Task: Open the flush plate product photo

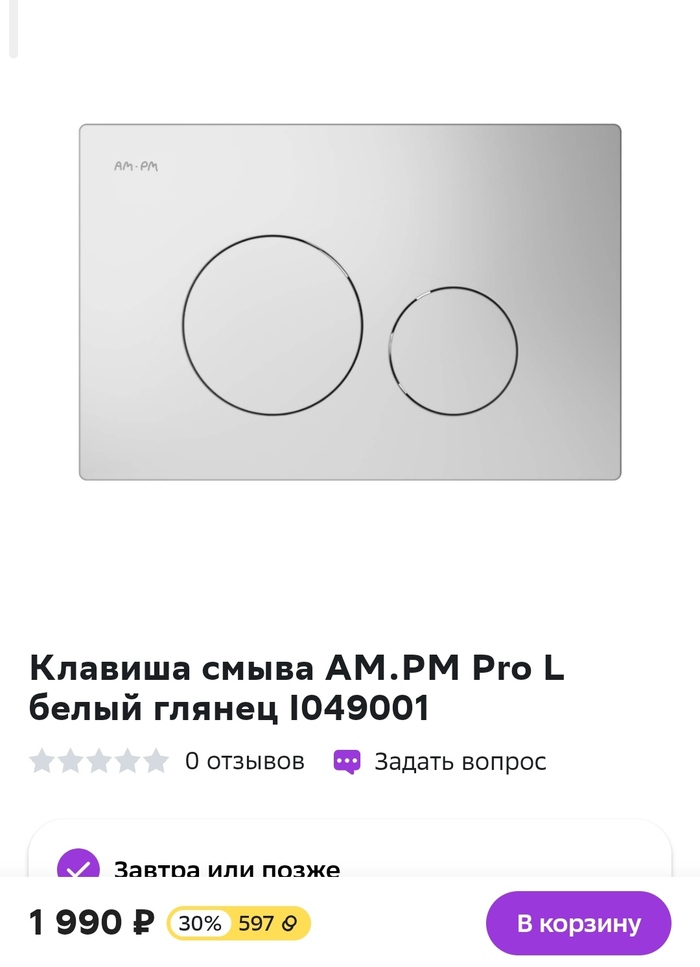Action: 350,302
